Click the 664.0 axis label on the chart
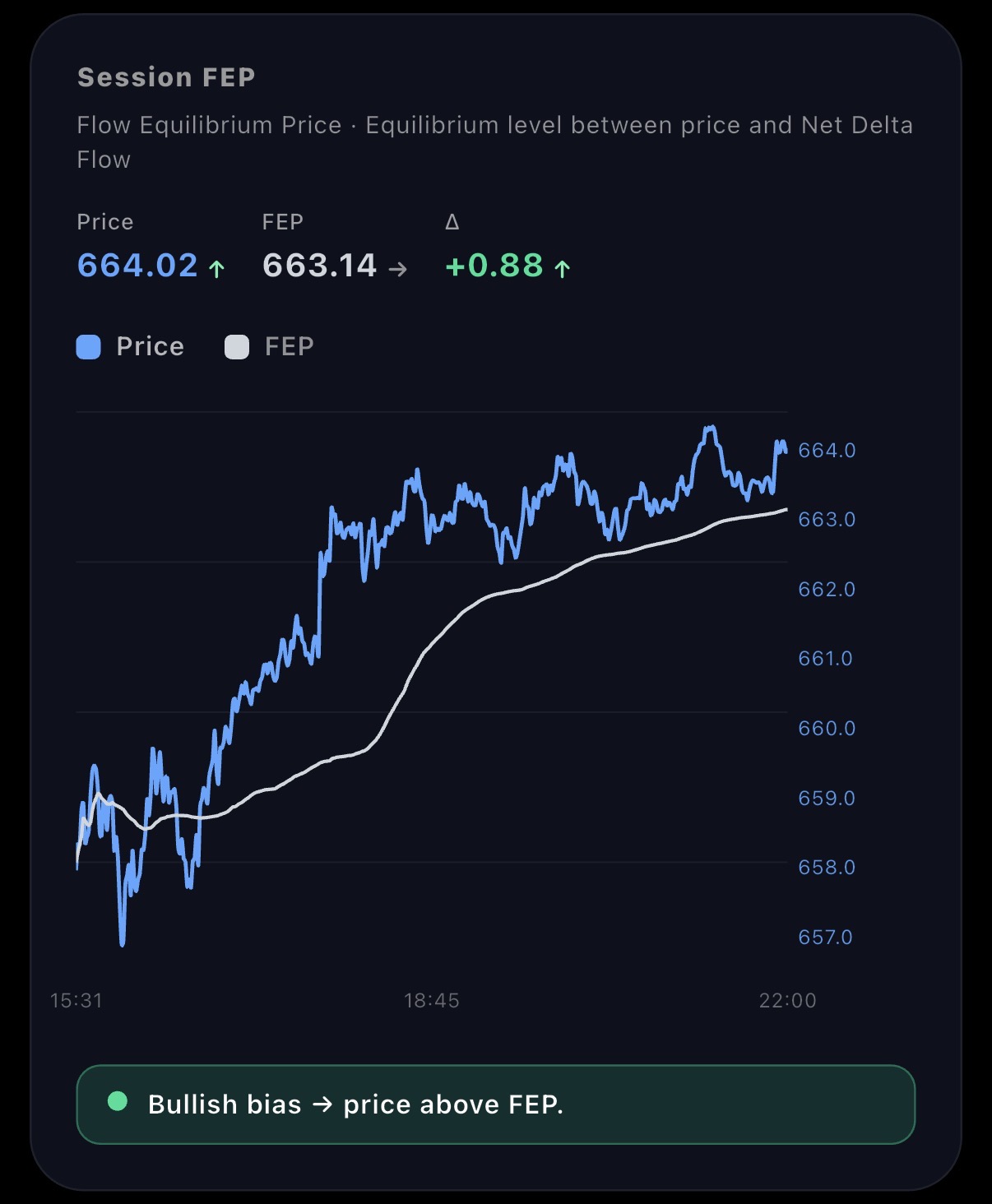The image size is (992, 1204). pos(829,450)
